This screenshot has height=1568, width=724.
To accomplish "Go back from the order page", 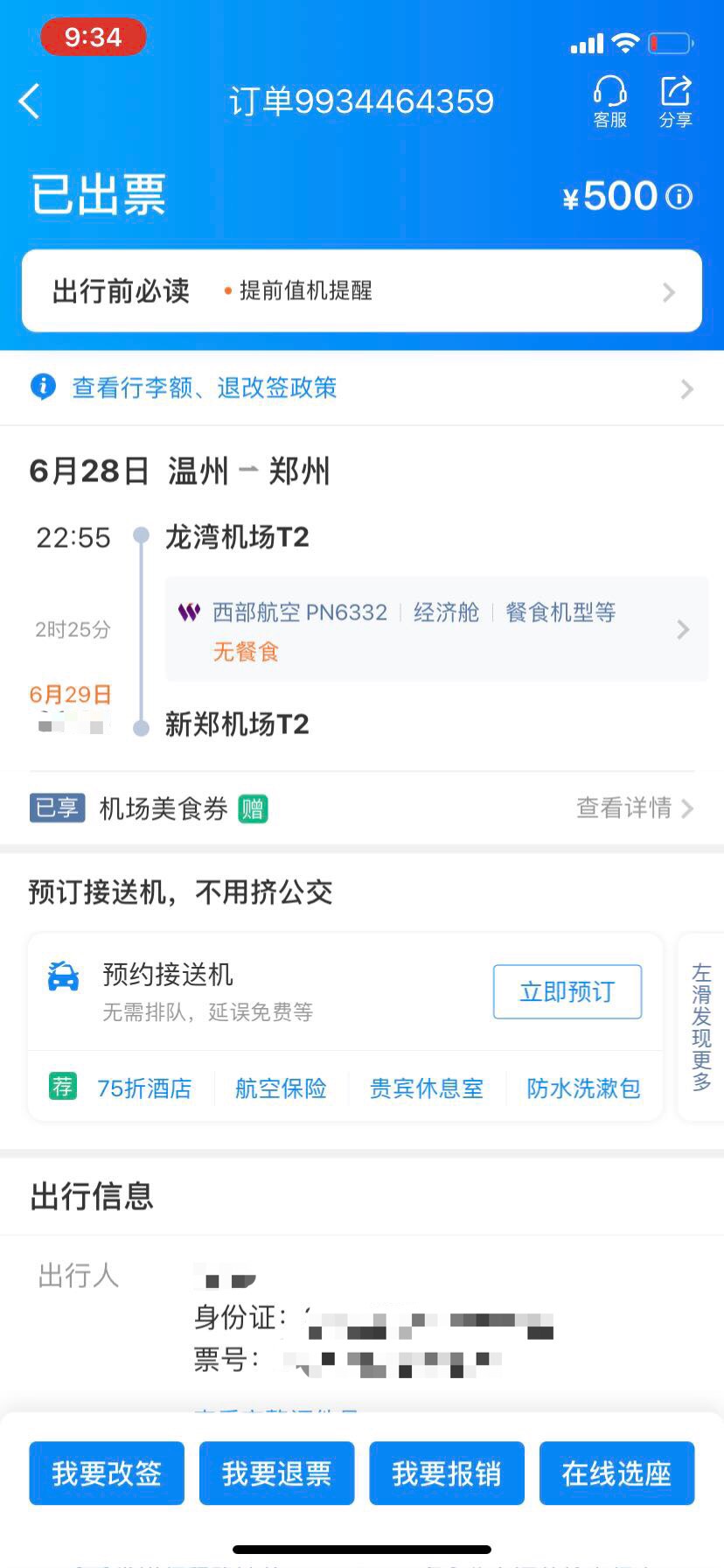I will 30,101.
